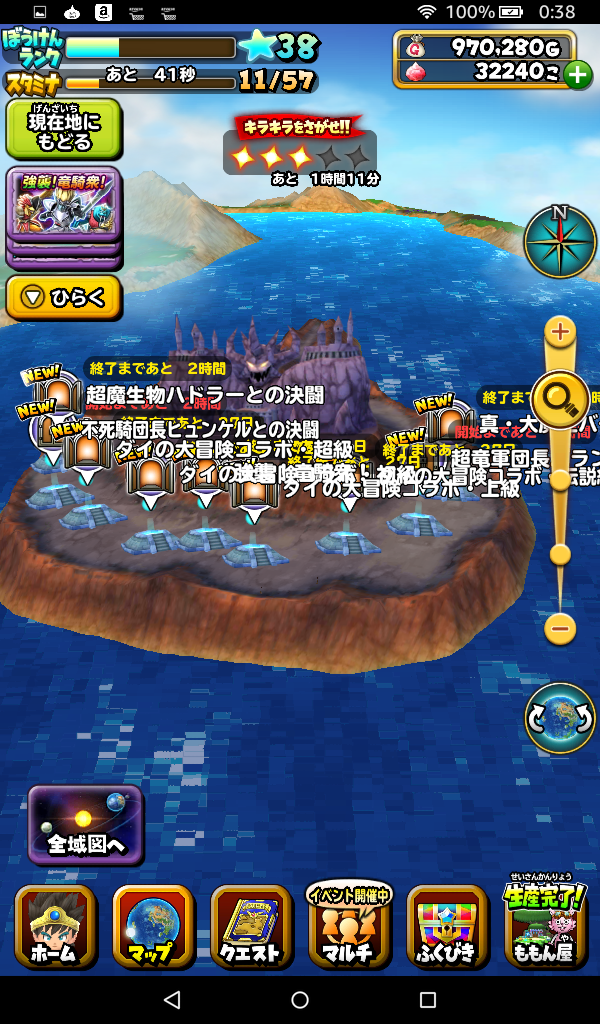Image resolution: width=600 pixels, height=1024 pixels.
Task: Tap 現在地にもどる button
Action: point(64,128)
